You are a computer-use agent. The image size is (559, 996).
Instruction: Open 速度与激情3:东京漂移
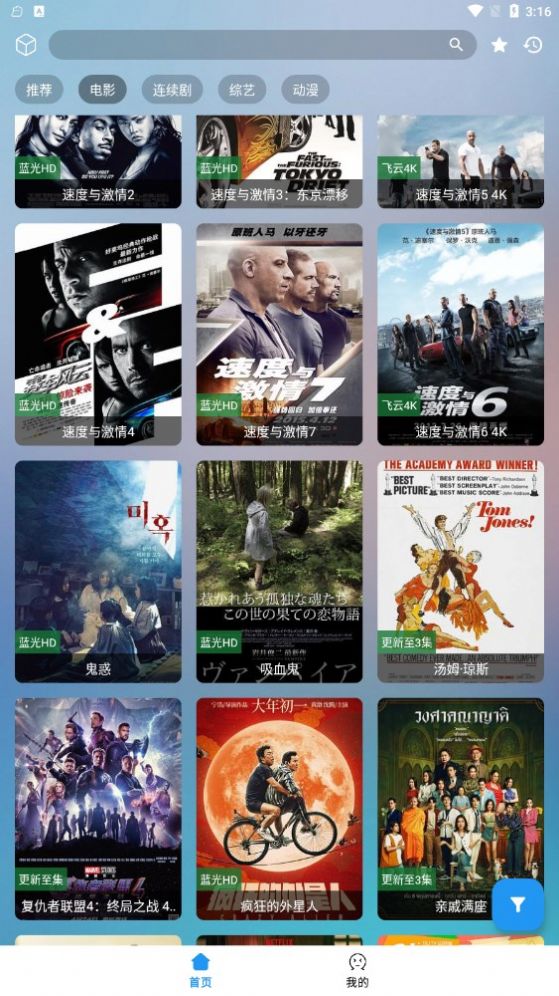tap(280, 161)
